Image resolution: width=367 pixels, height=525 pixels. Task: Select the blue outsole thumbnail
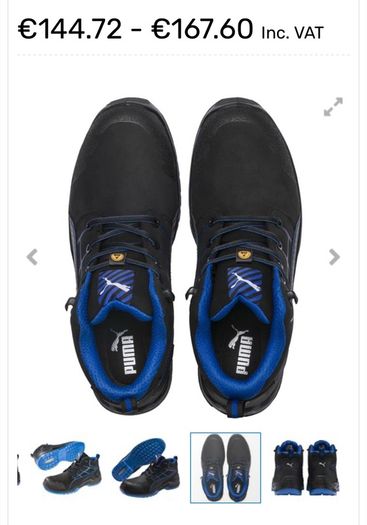pyautogui.click(x=146, y=467)
